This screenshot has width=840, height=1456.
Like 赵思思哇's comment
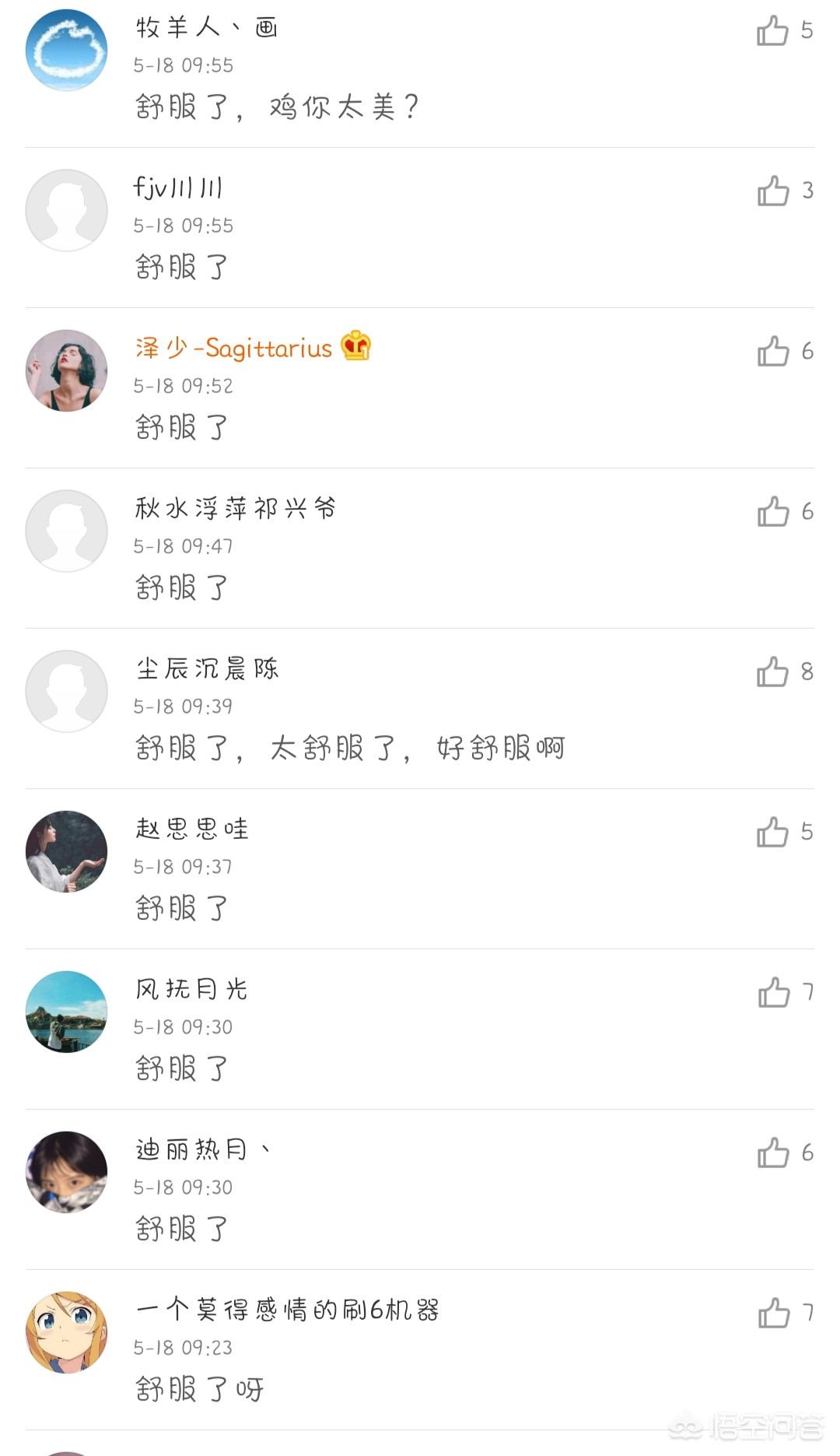click(x=772, y=833)
